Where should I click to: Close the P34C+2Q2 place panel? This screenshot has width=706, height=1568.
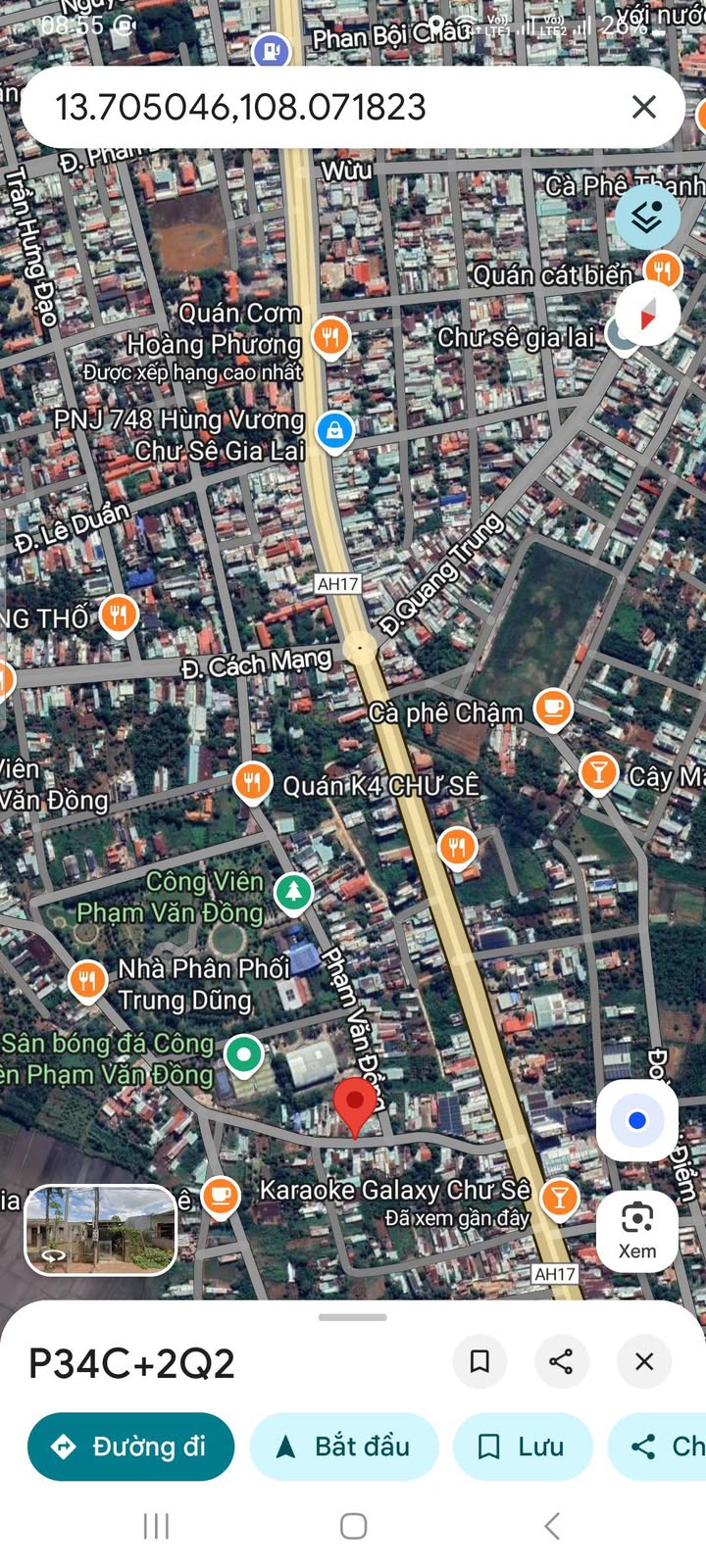click(644, 1361)
